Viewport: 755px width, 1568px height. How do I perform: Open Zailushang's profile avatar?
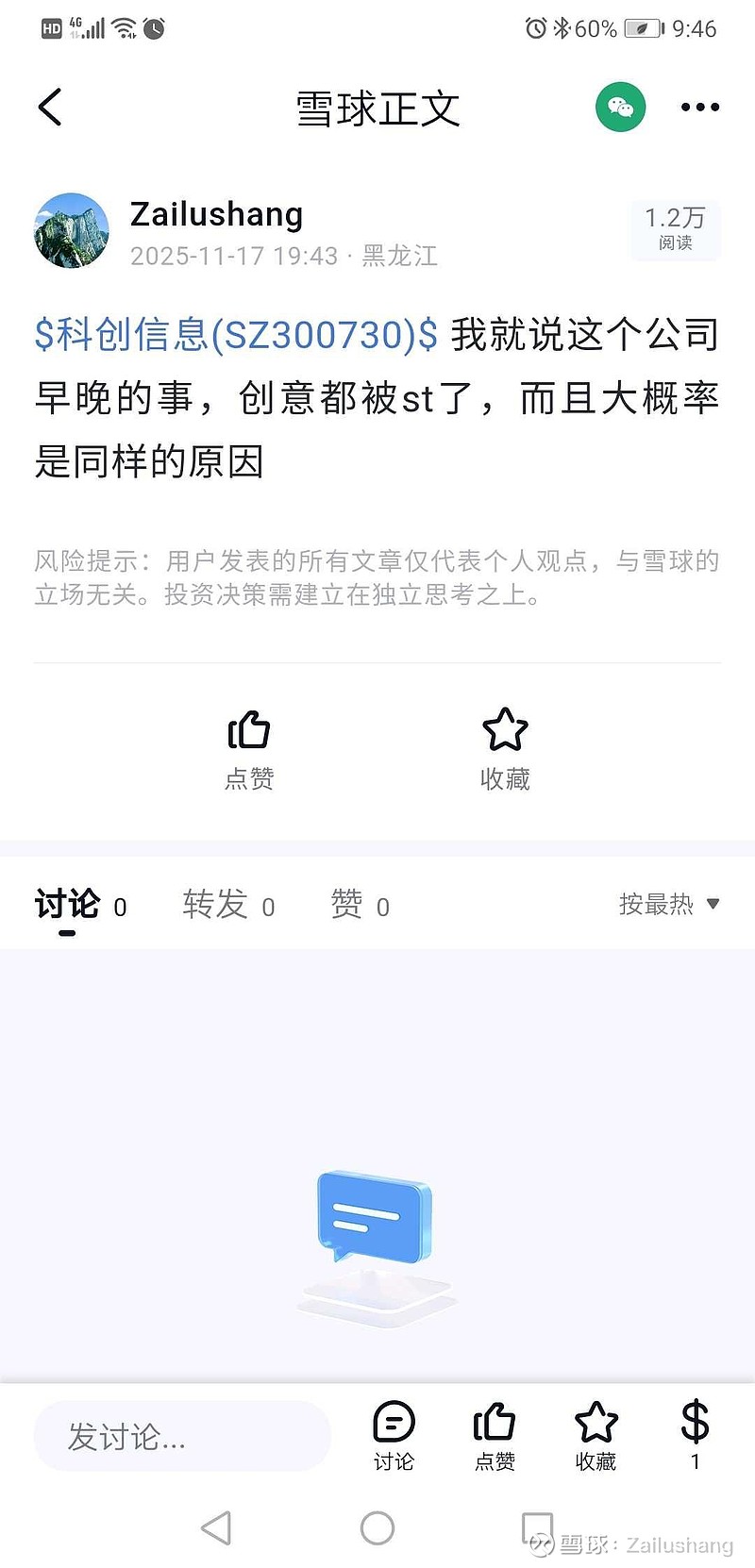tap(72, 230)
